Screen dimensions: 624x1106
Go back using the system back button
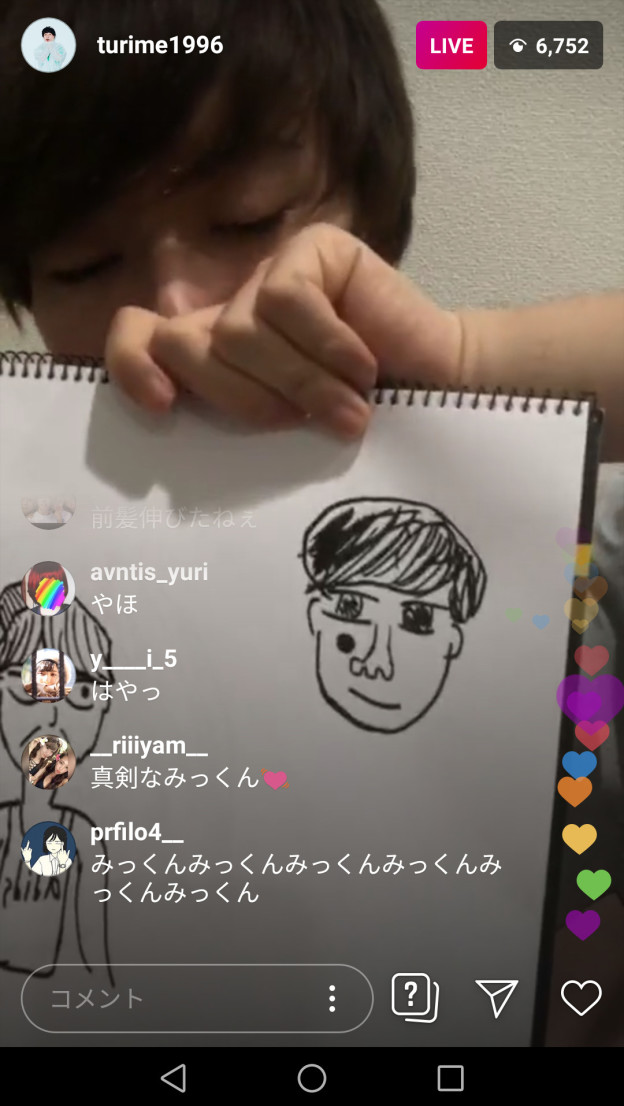tap(173, 1077)
